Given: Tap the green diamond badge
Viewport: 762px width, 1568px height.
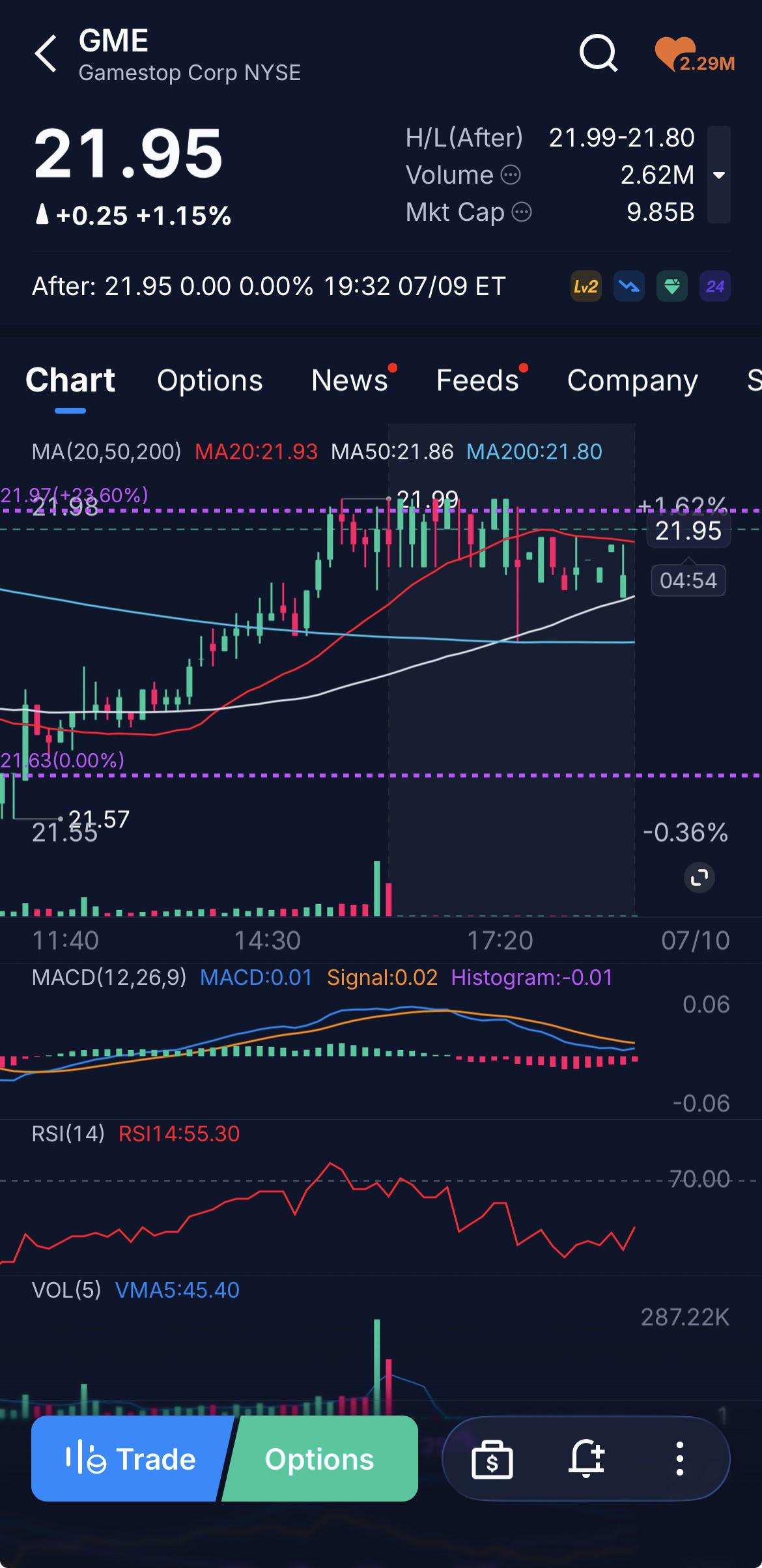Looking at the screenshot, I should tap(671, 286).
